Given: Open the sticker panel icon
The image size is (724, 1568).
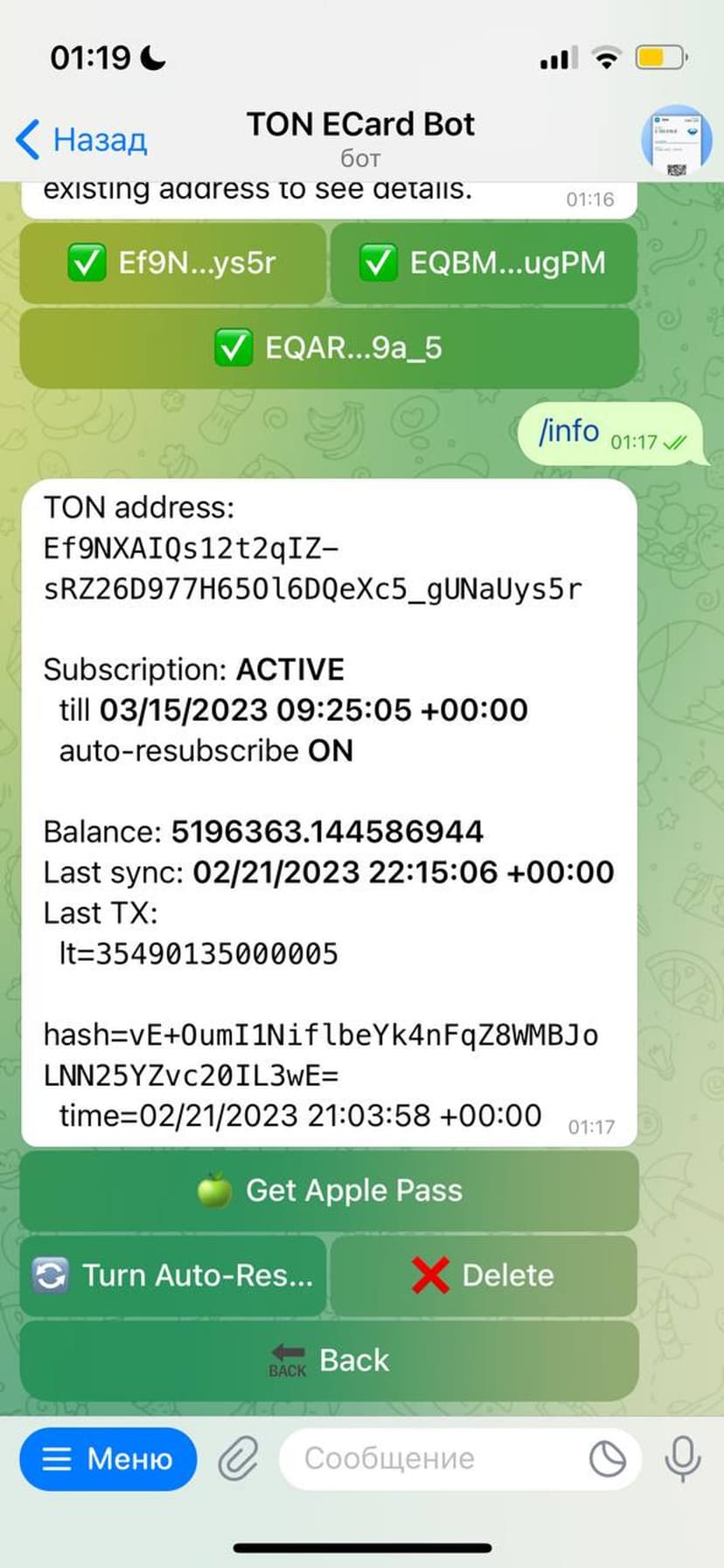Looking at the screenshot, I should 608,1459.
